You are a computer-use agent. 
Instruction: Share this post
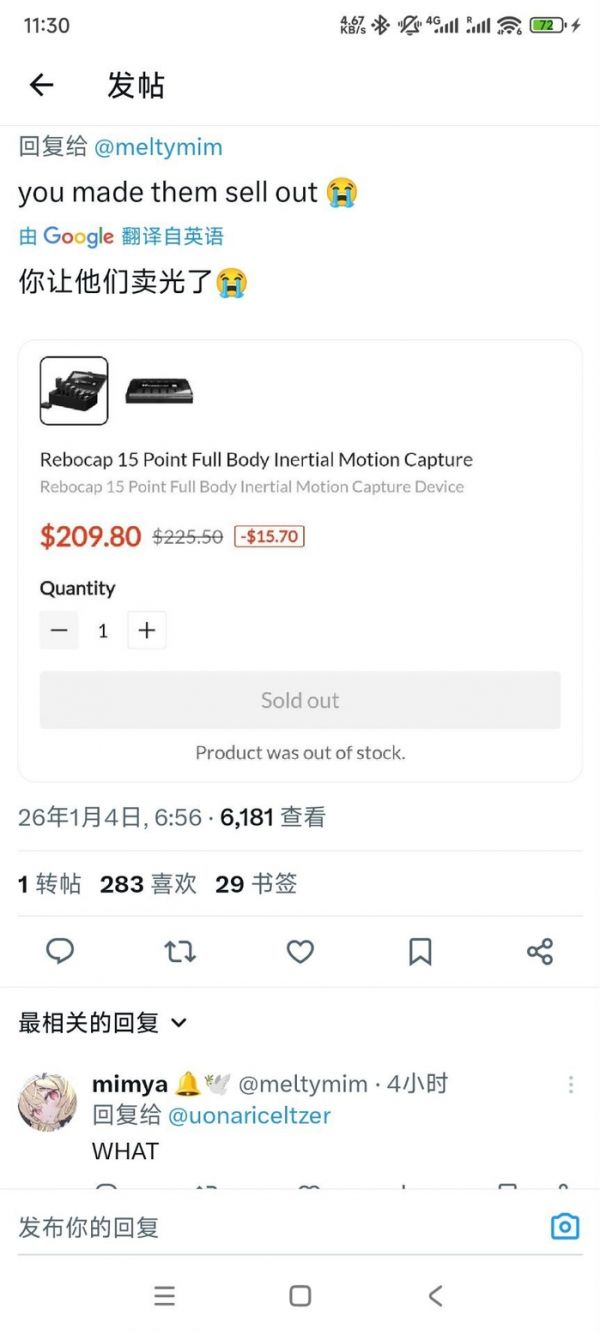click(x=540, y=951)
